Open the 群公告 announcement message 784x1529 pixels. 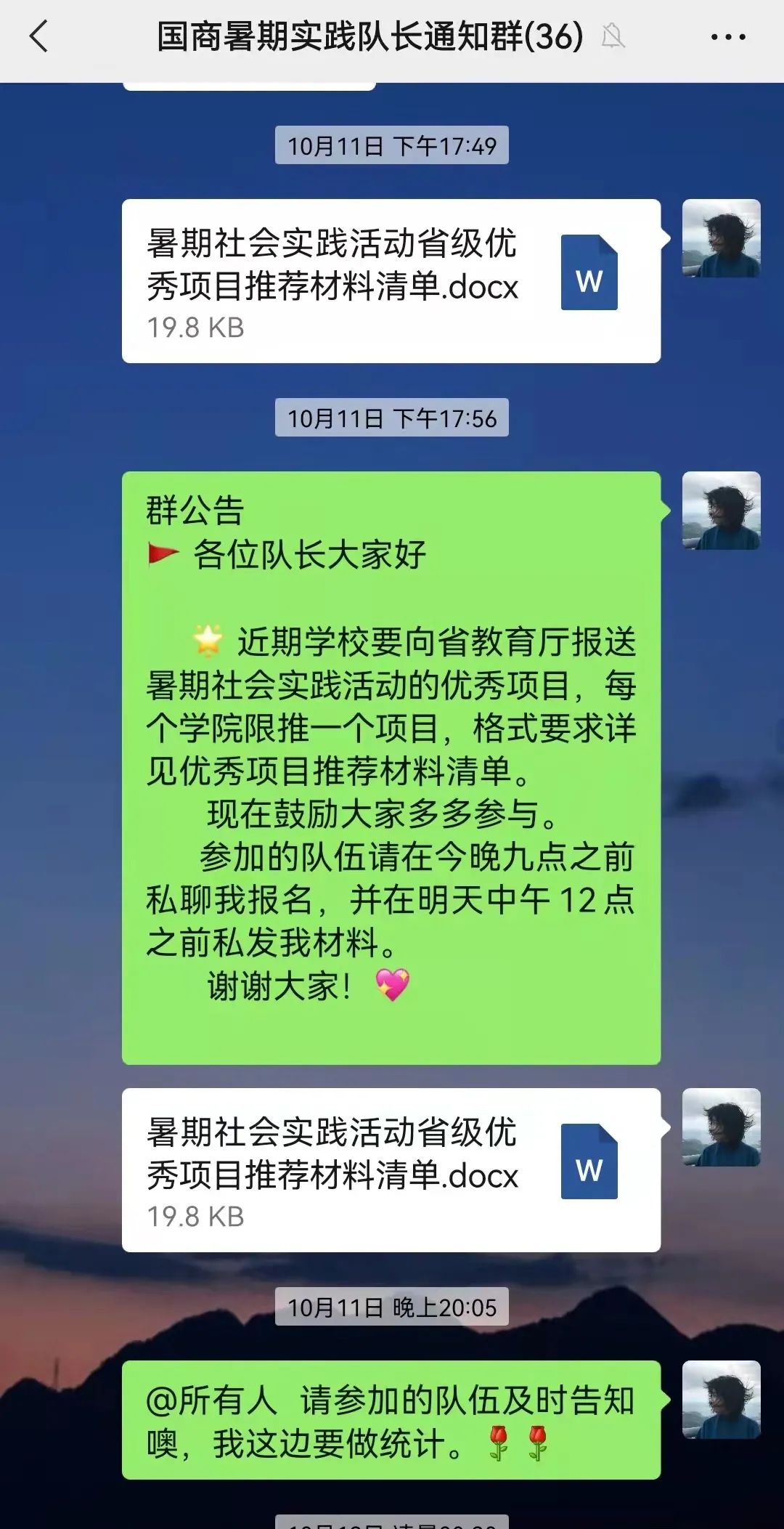click(x=391, y=767)
